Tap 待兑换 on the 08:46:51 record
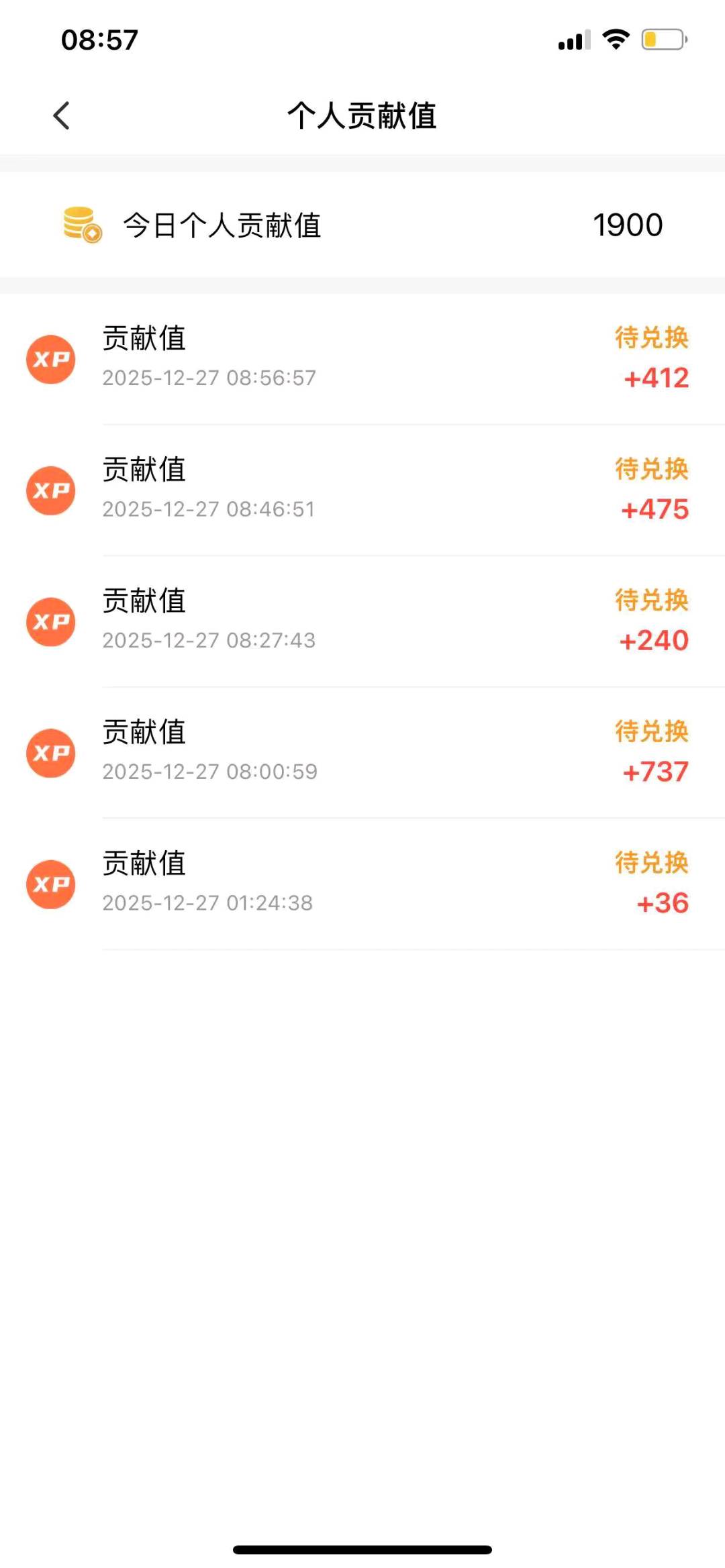Image resolution: width=725 pixels, height=1568 pixels. point(650,470)
